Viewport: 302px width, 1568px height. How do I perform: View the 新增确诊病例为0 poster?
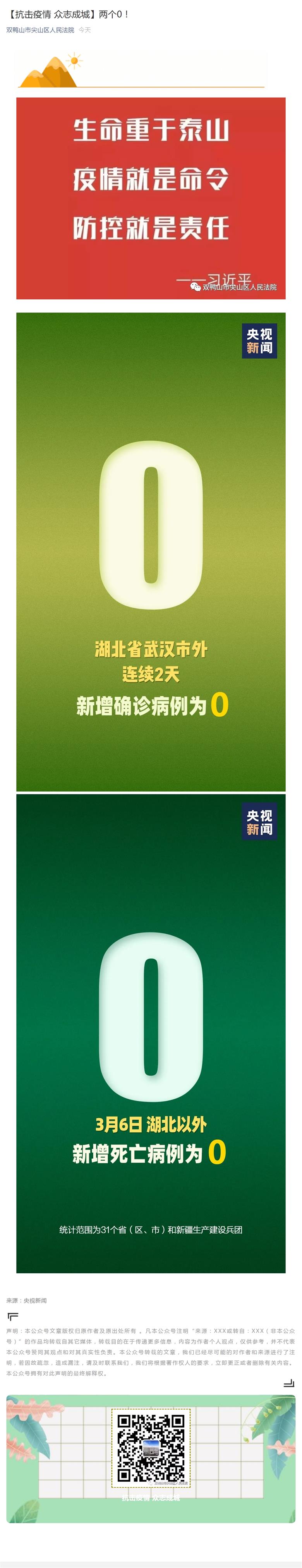(150, 551)
